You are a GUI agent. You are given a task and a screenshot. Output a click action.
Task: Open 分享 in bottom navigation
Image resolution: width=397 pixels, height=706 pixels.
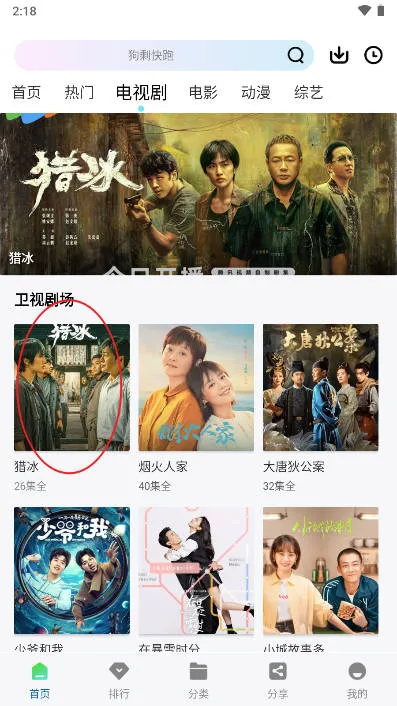pos(278,680)
